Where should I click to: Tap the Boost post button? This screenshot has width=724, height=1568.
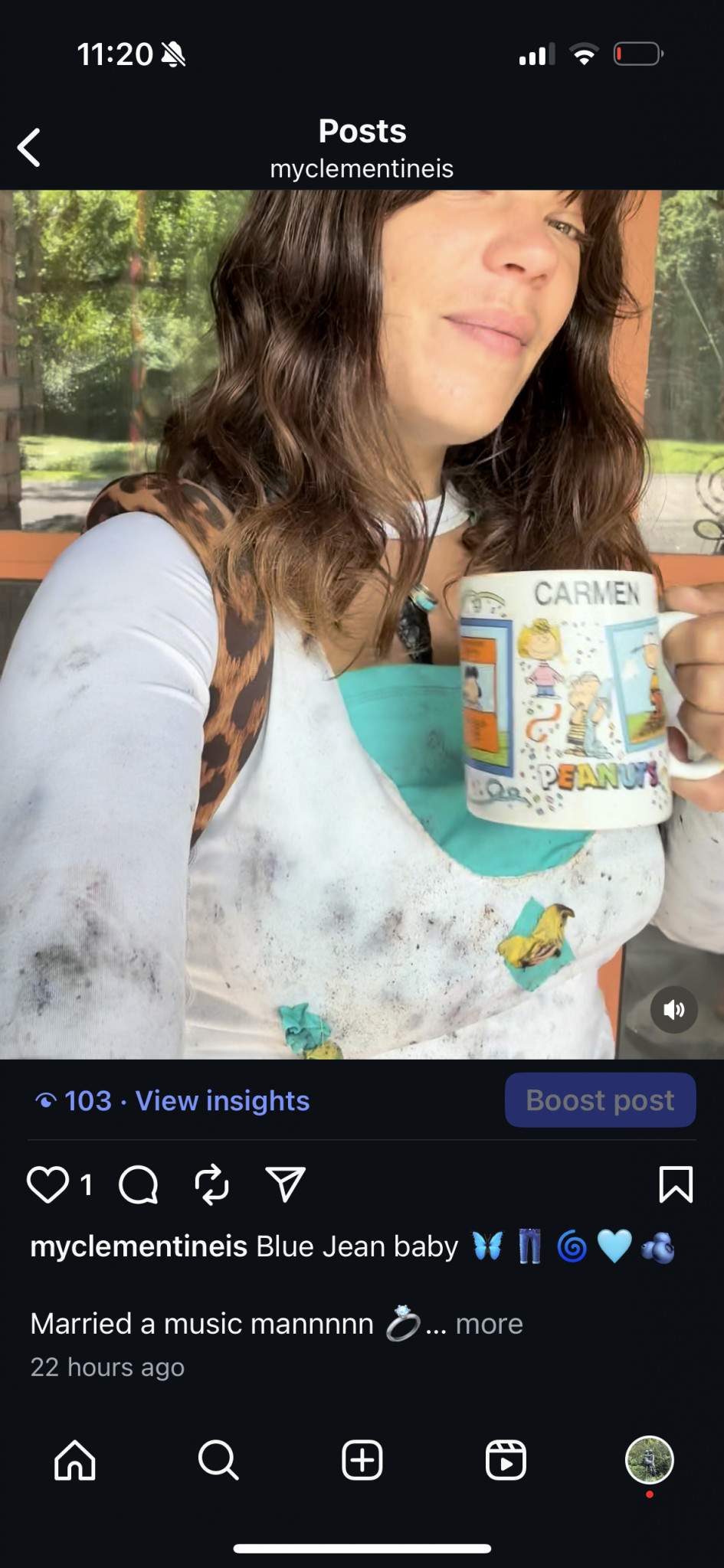[600, 1100]
